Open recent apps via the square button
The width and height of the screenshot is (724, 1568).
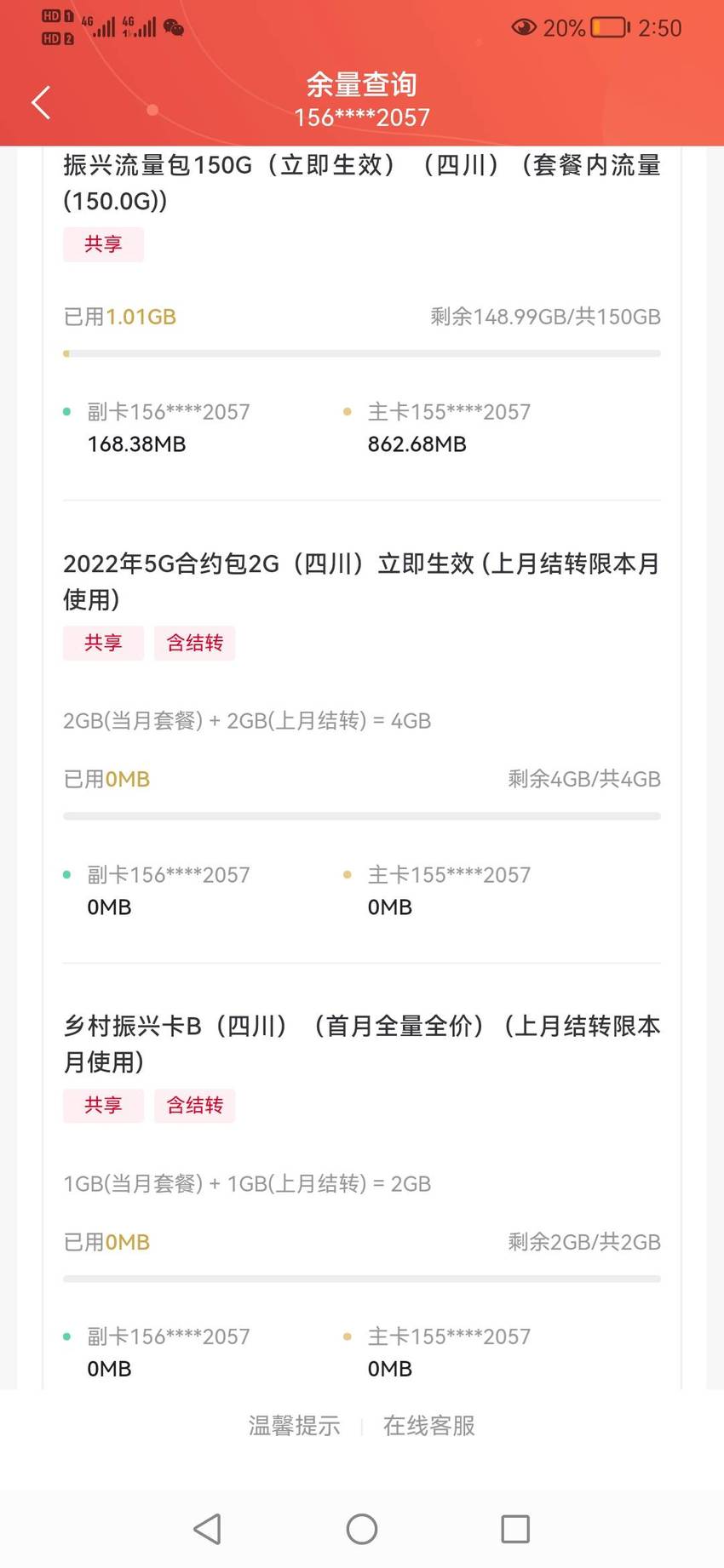[515, 1529]
